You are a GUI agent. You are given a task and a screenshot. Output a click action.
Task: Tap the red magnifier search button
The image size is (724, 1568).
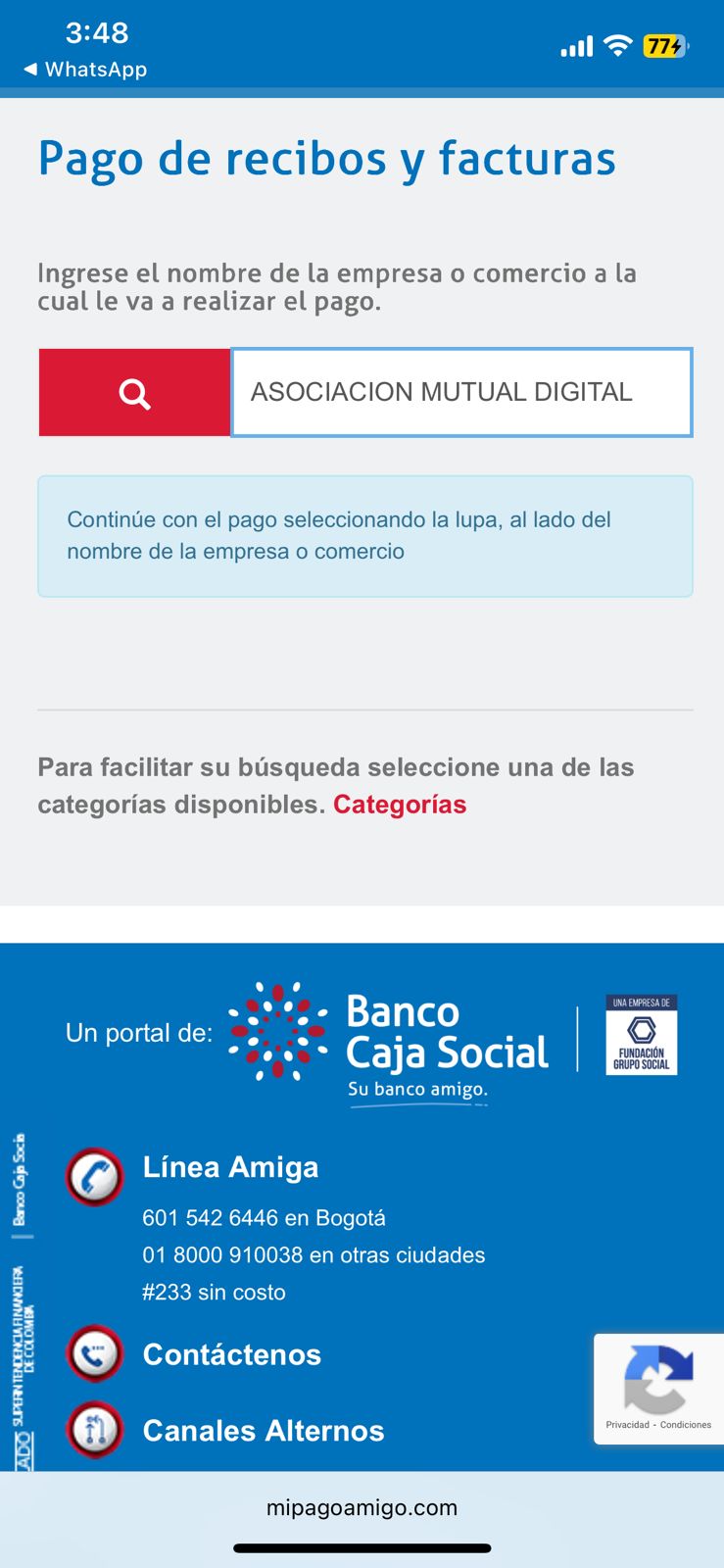(134, 393)
